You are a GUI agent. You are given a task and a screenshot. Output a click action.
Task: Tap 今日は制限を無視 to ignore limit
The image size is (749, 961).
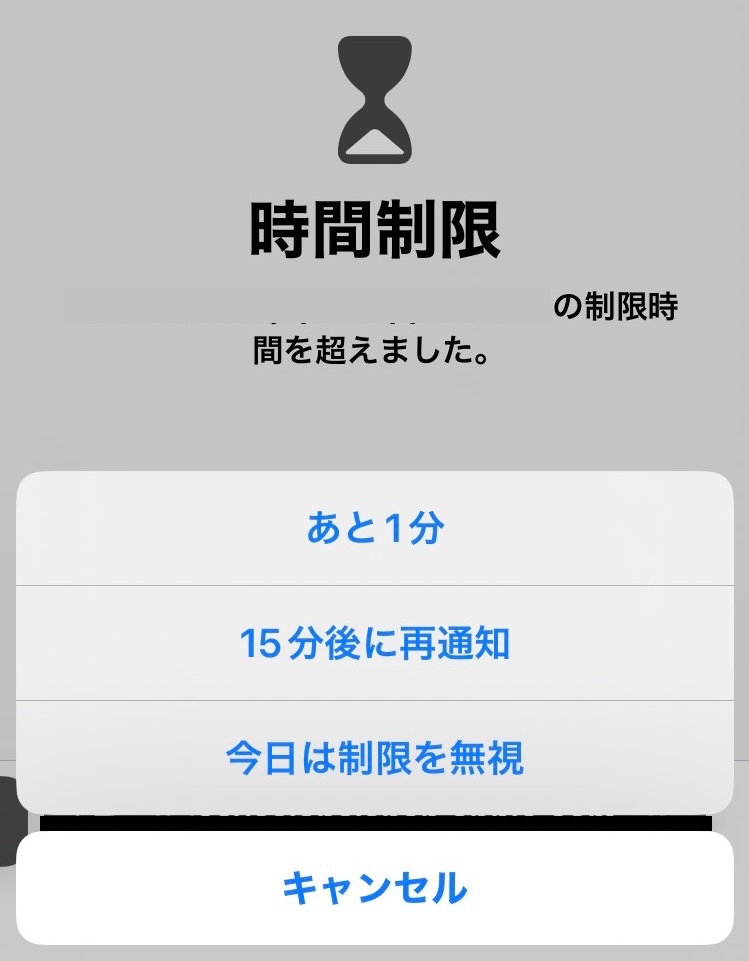click(374, 758)
